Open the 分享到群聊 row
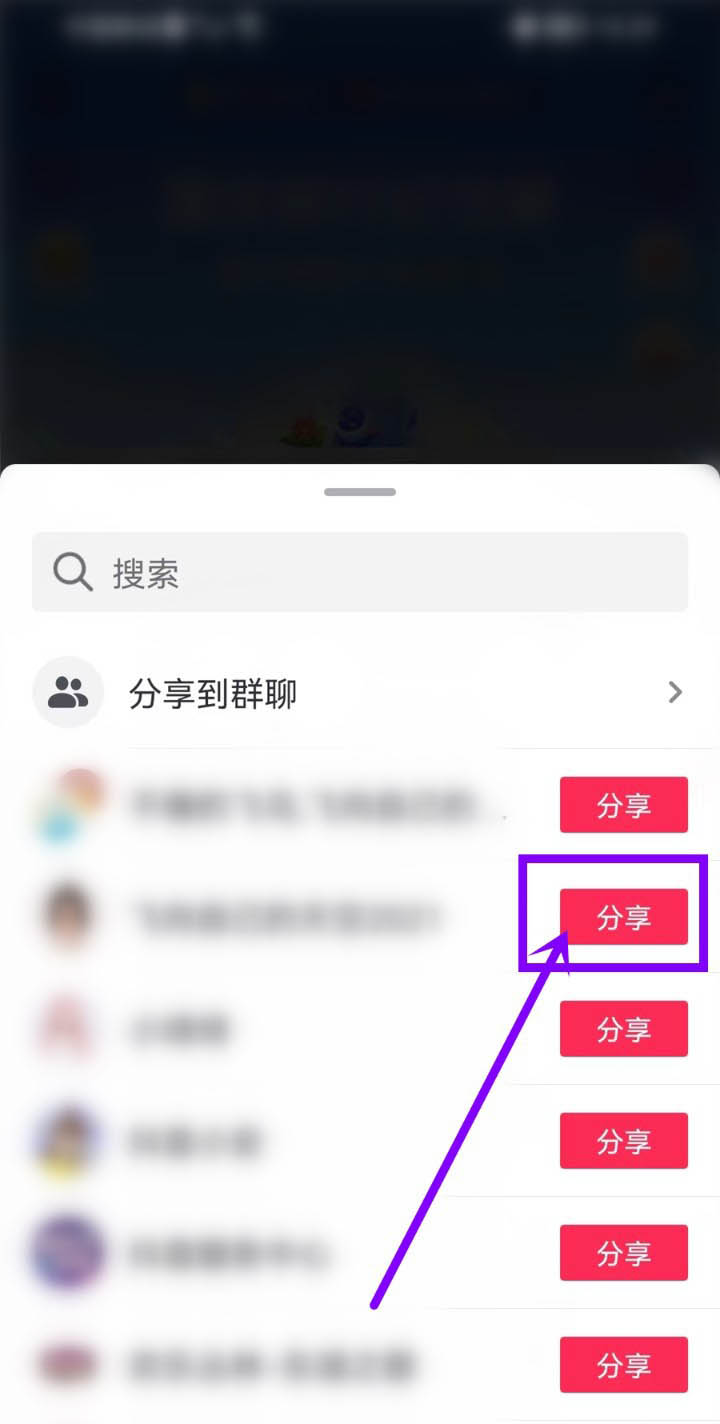 tap(360, 692)
